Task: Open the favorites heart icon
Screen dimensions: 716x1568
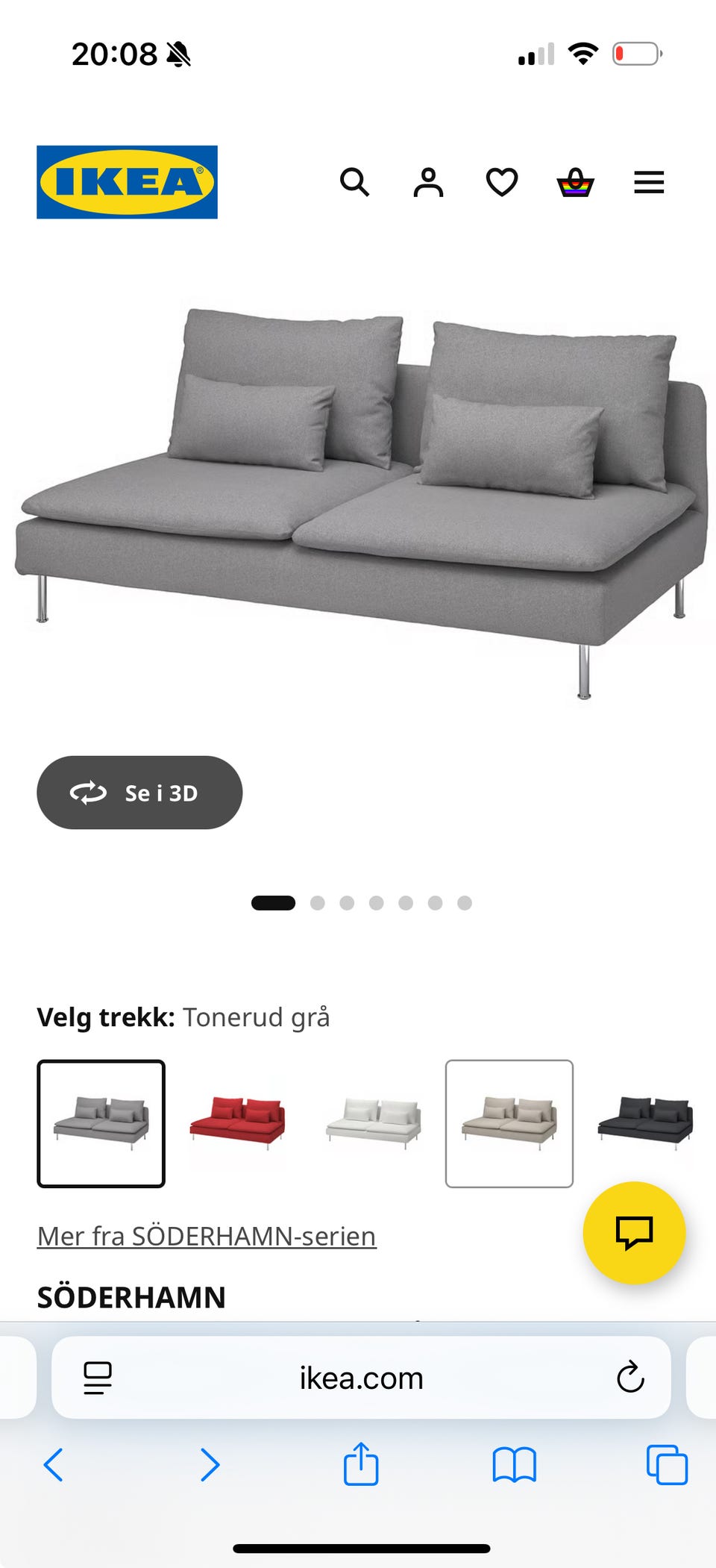Action: [502, 182]
